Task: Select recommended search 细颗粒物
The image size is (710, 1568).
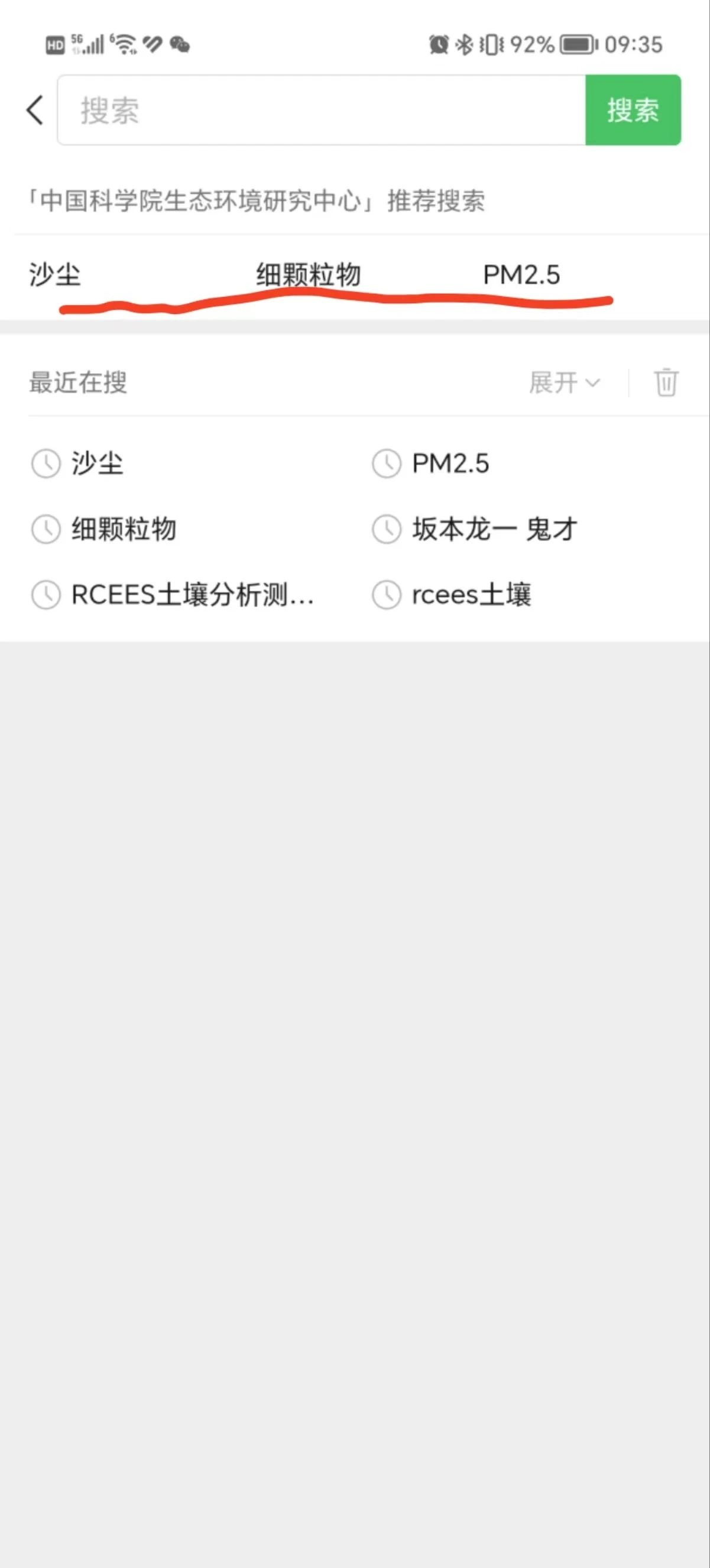Action: tap(309, 274)
